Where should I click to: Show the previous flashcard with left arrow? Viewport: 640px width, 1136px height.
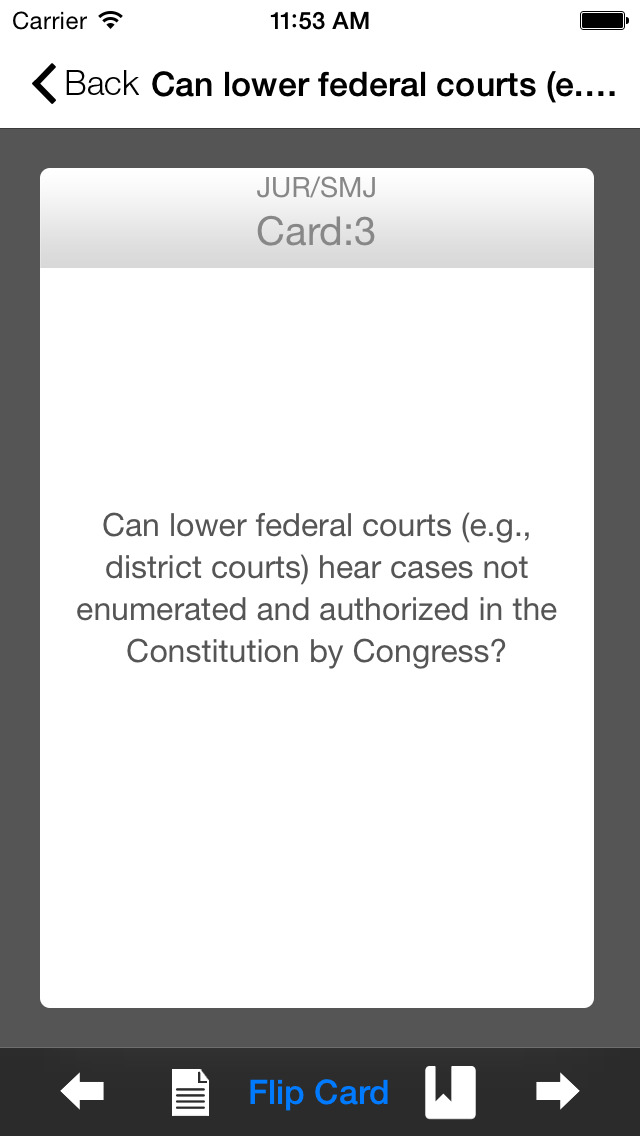pyautogui.click(x=82, y=1091)
